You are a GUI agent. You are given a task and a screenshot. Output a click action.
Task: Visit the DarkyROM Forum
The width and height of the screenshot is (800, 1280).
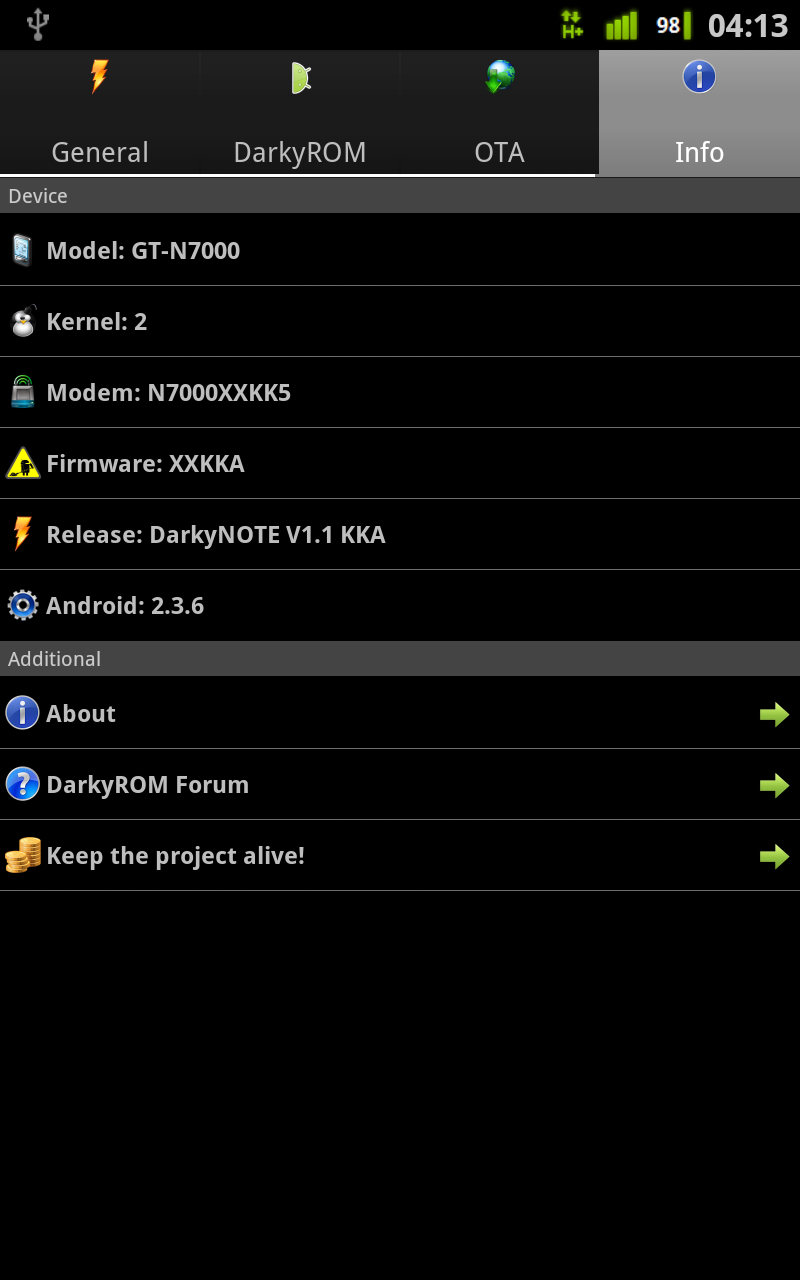click(400, 784)
